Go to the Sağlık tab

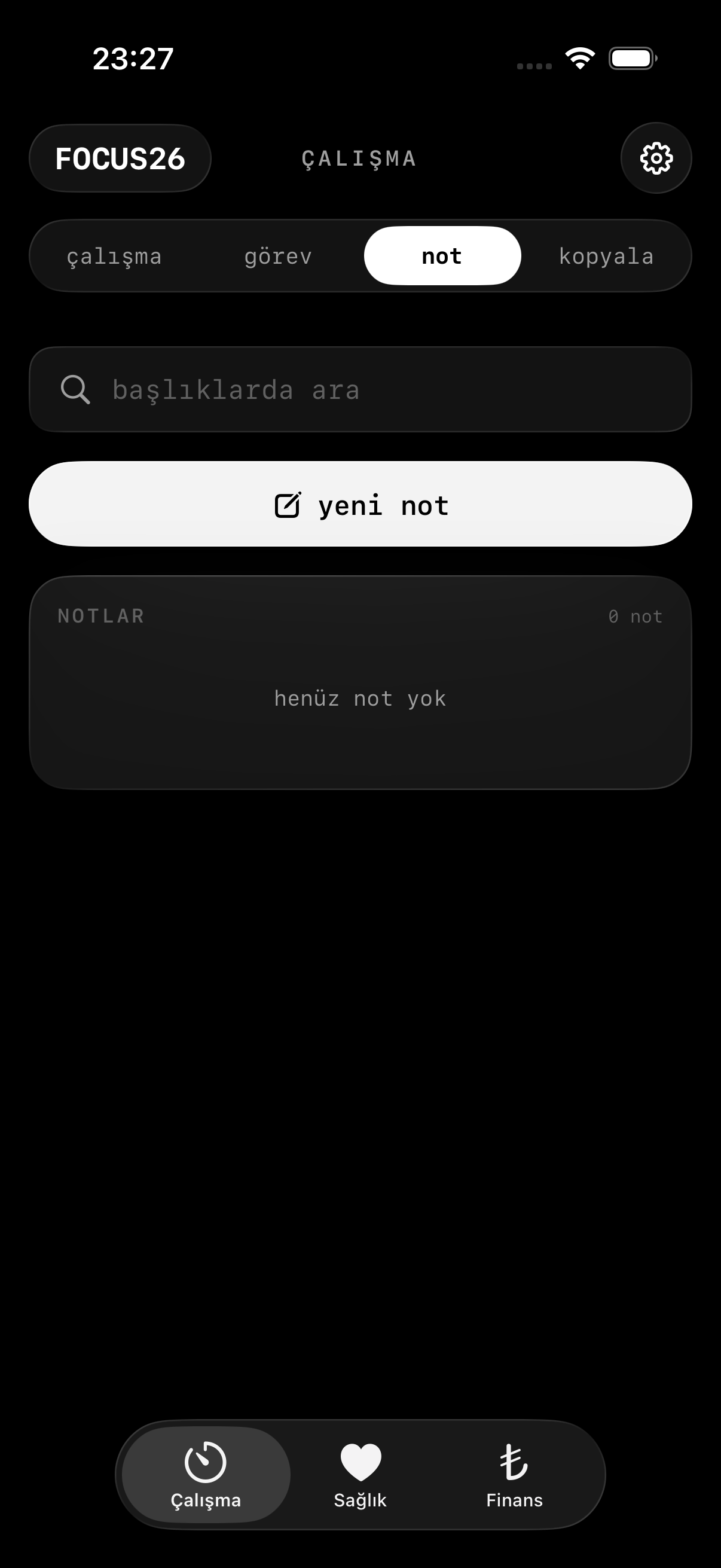click(x=360, y=1475)
